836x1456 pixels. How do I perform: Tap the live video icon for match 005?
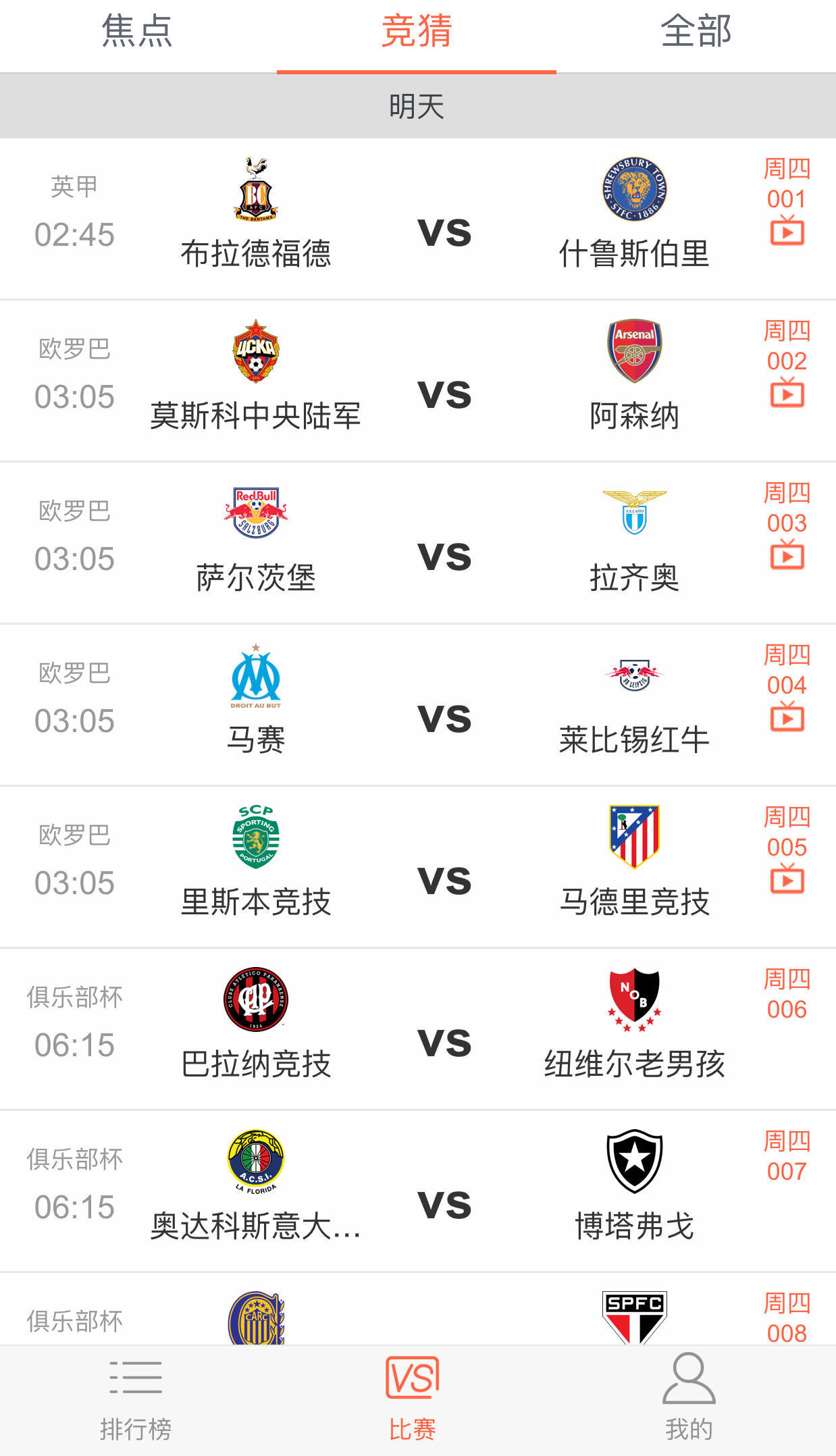click(x=787, y=879)
